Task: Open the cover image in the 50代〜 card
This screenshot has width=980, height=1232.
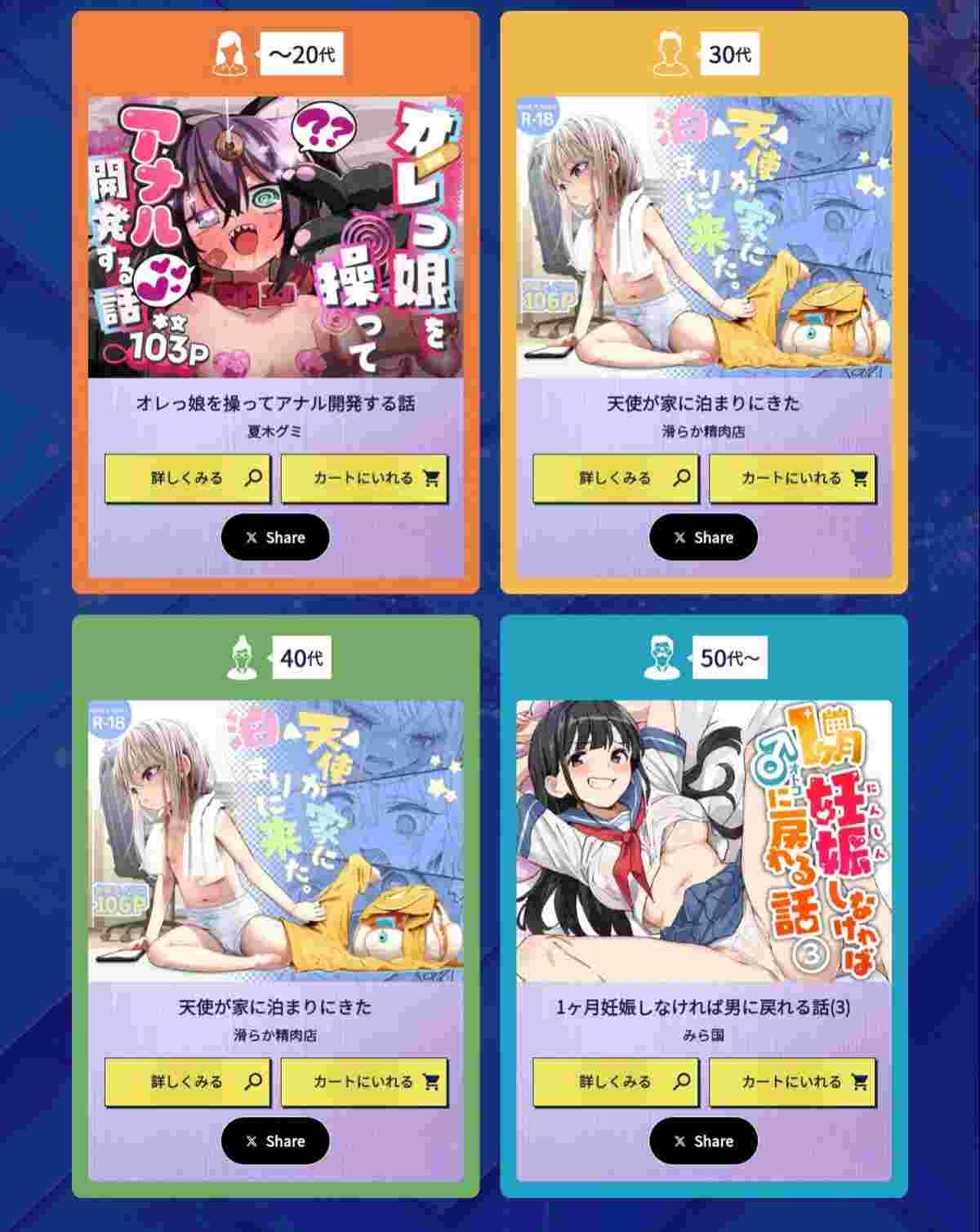Action: pyautogui.click(x=703, y=841)
